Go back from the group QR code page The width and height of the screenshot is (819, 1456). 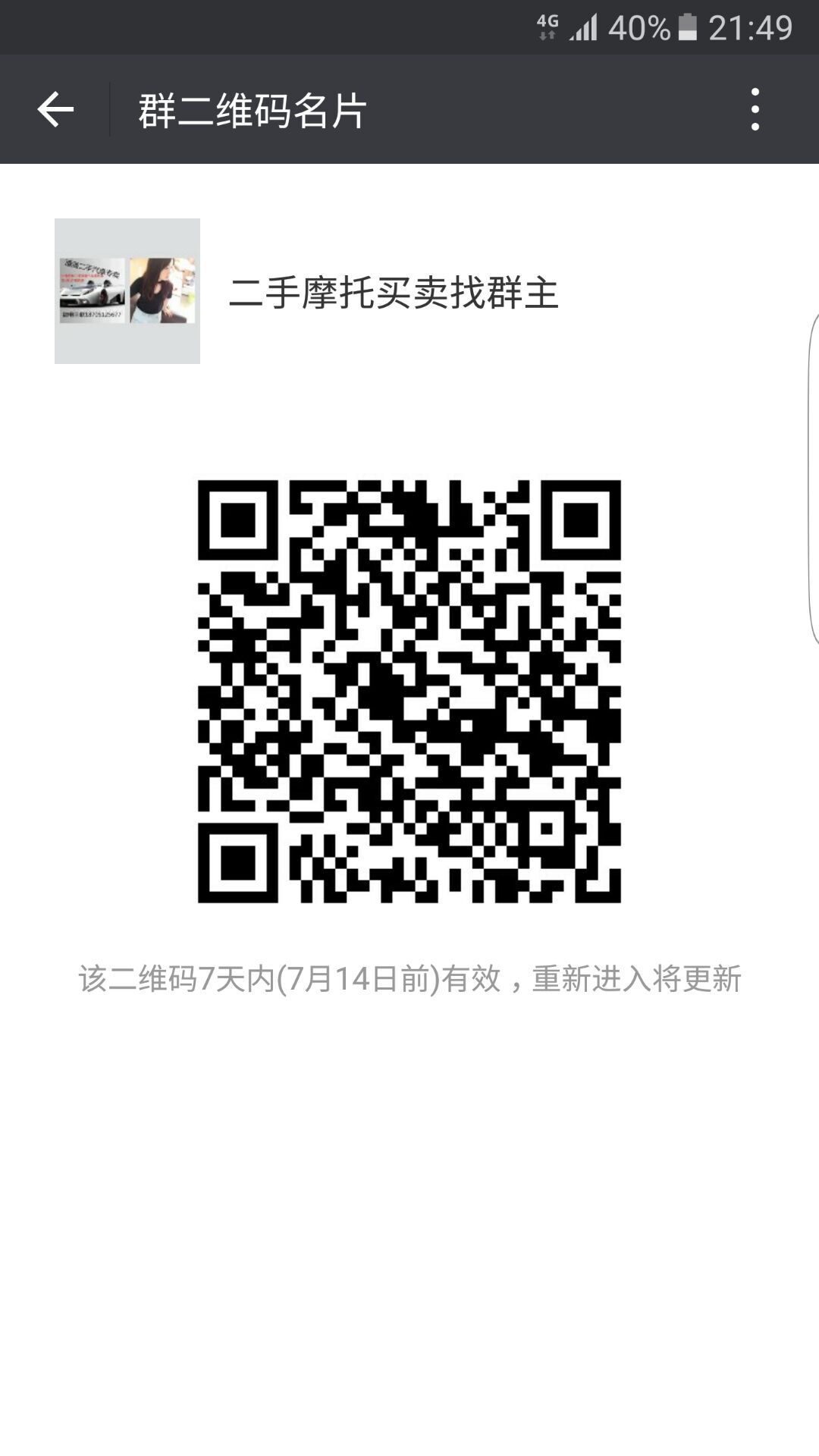[x=55, y=110]
